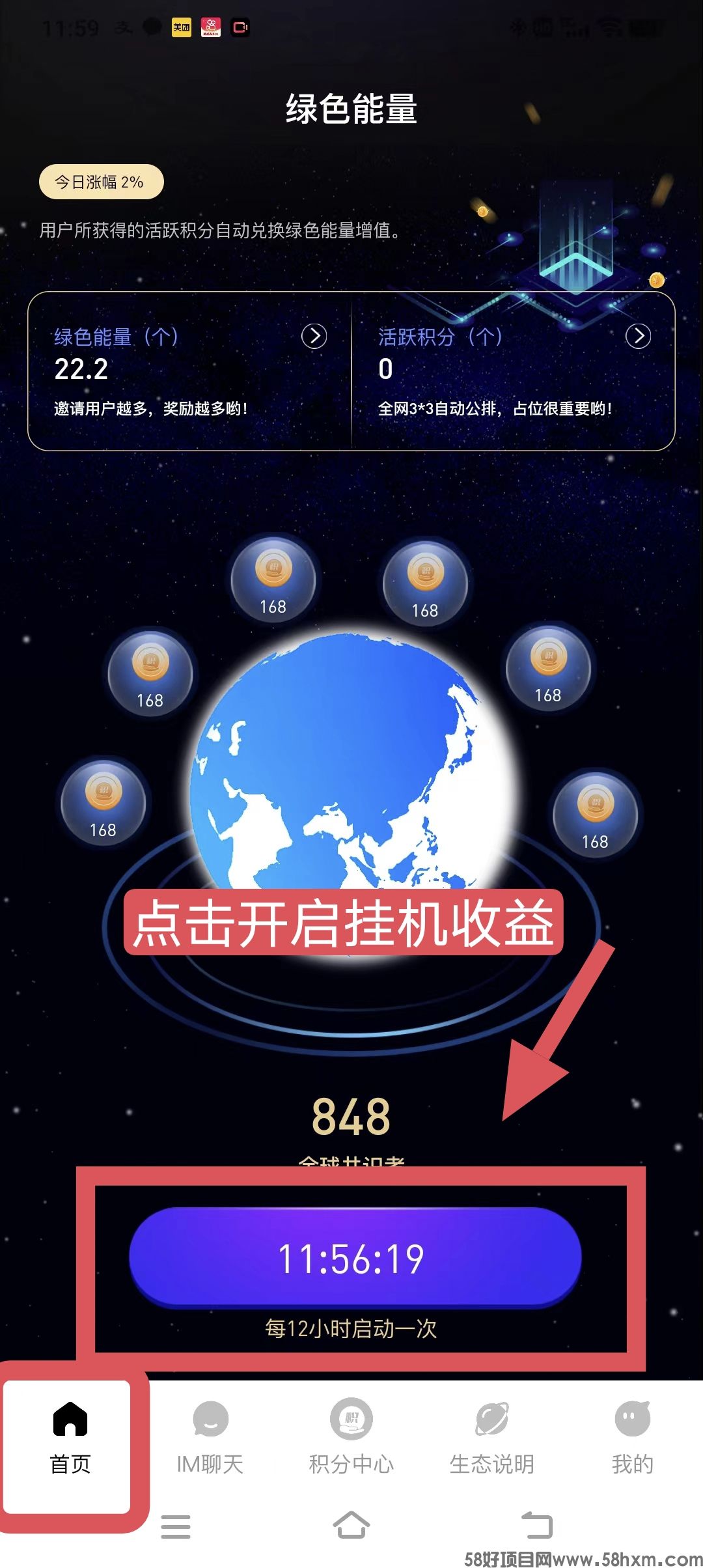Tap the system home button
Screen dimensions: 703x1568
(351, 1525)
